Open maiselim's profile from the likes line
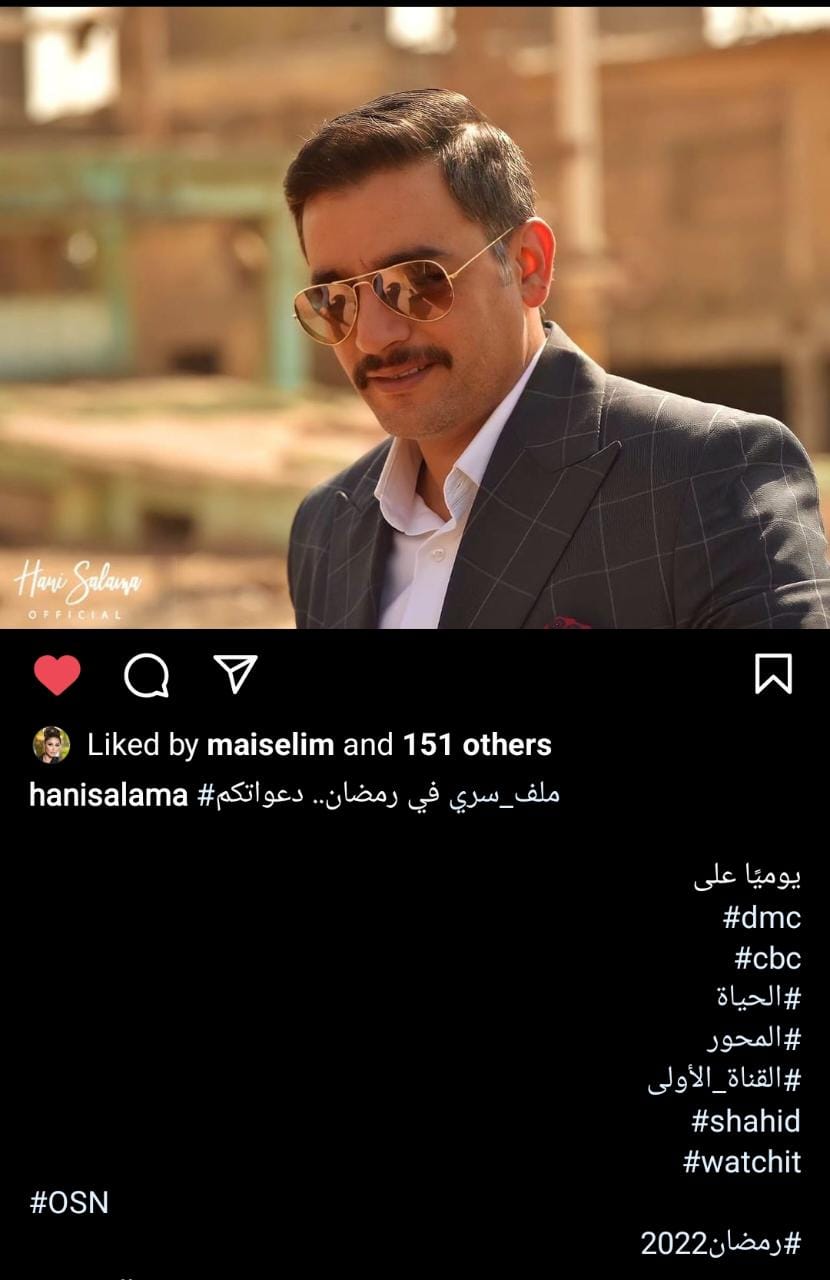 (x=271, y=745)
